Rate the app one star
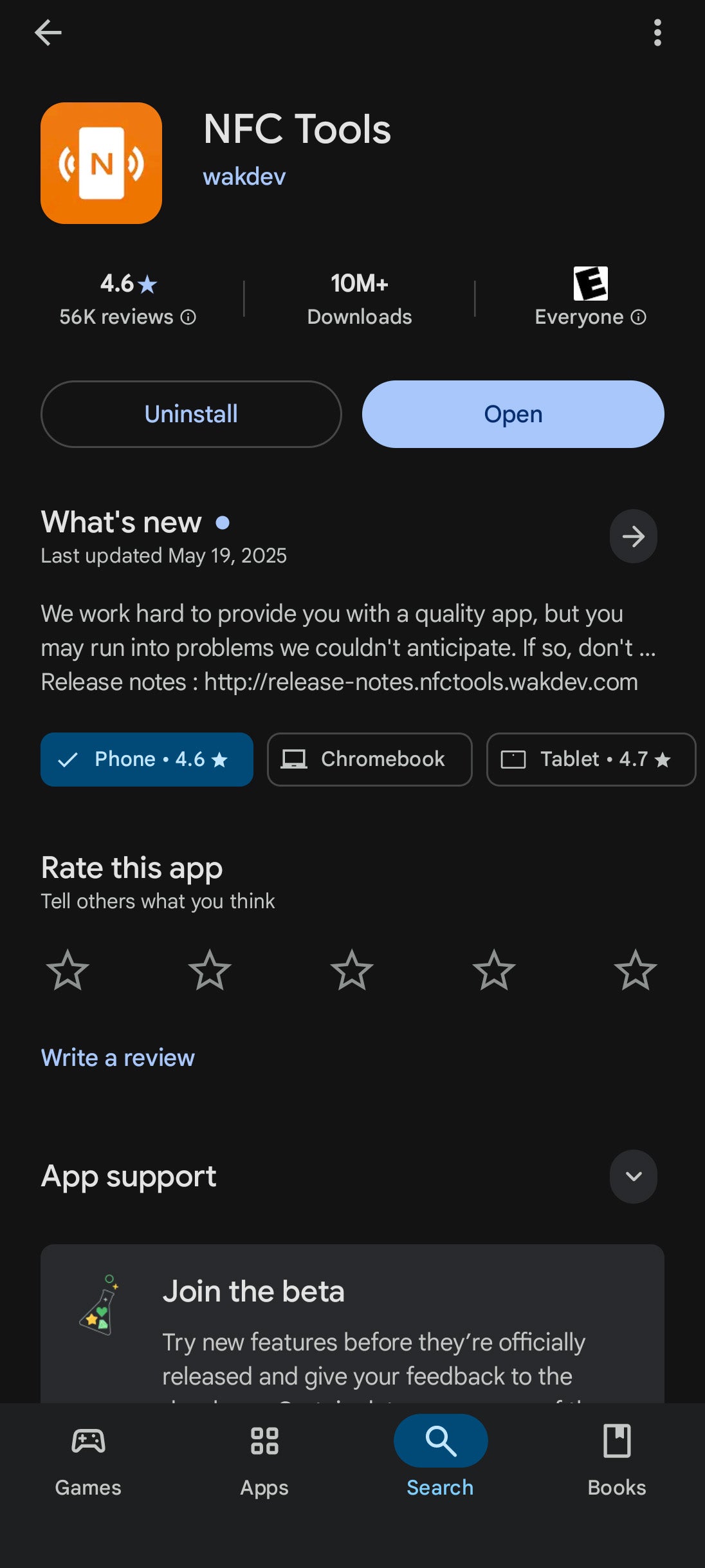 68,970
